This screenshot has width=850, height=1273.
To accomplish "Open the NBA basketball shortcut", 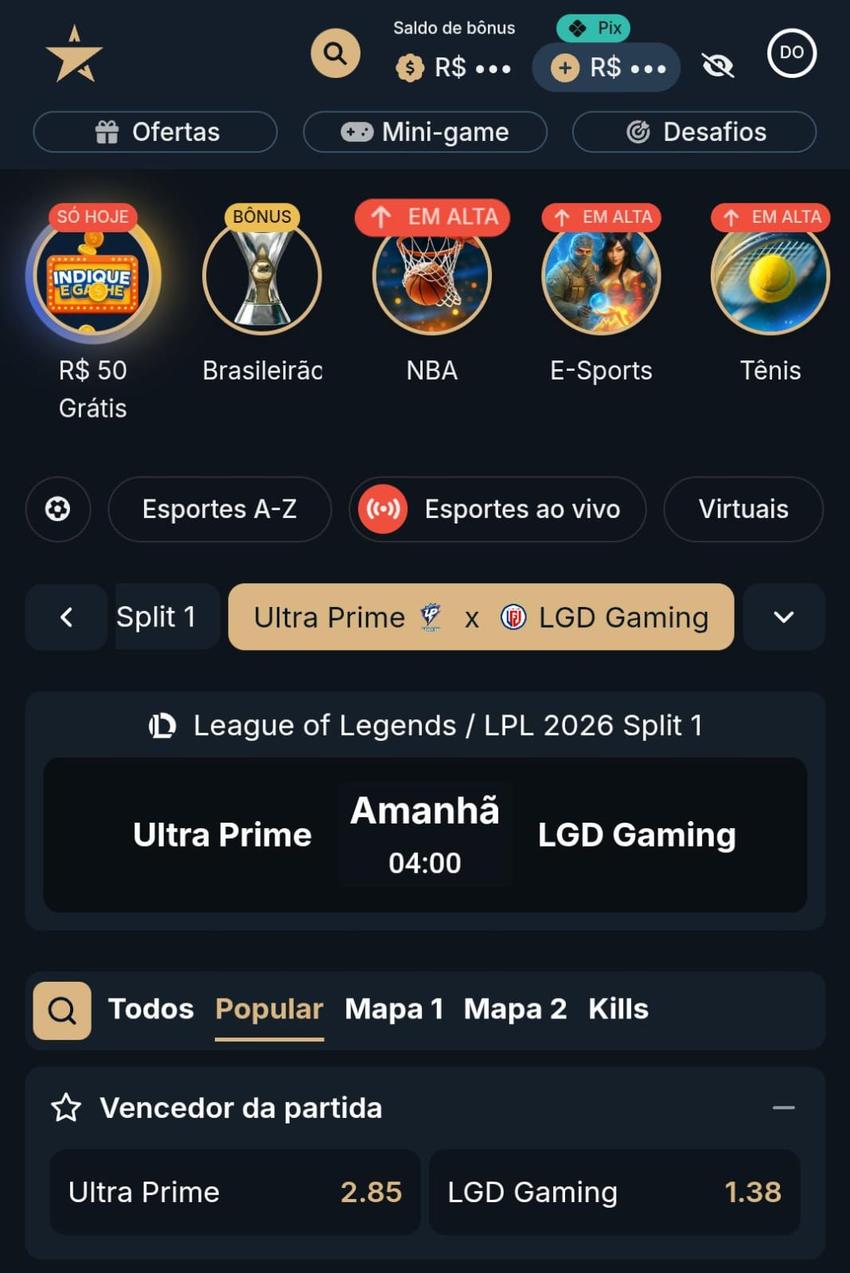I will [432, 277].
